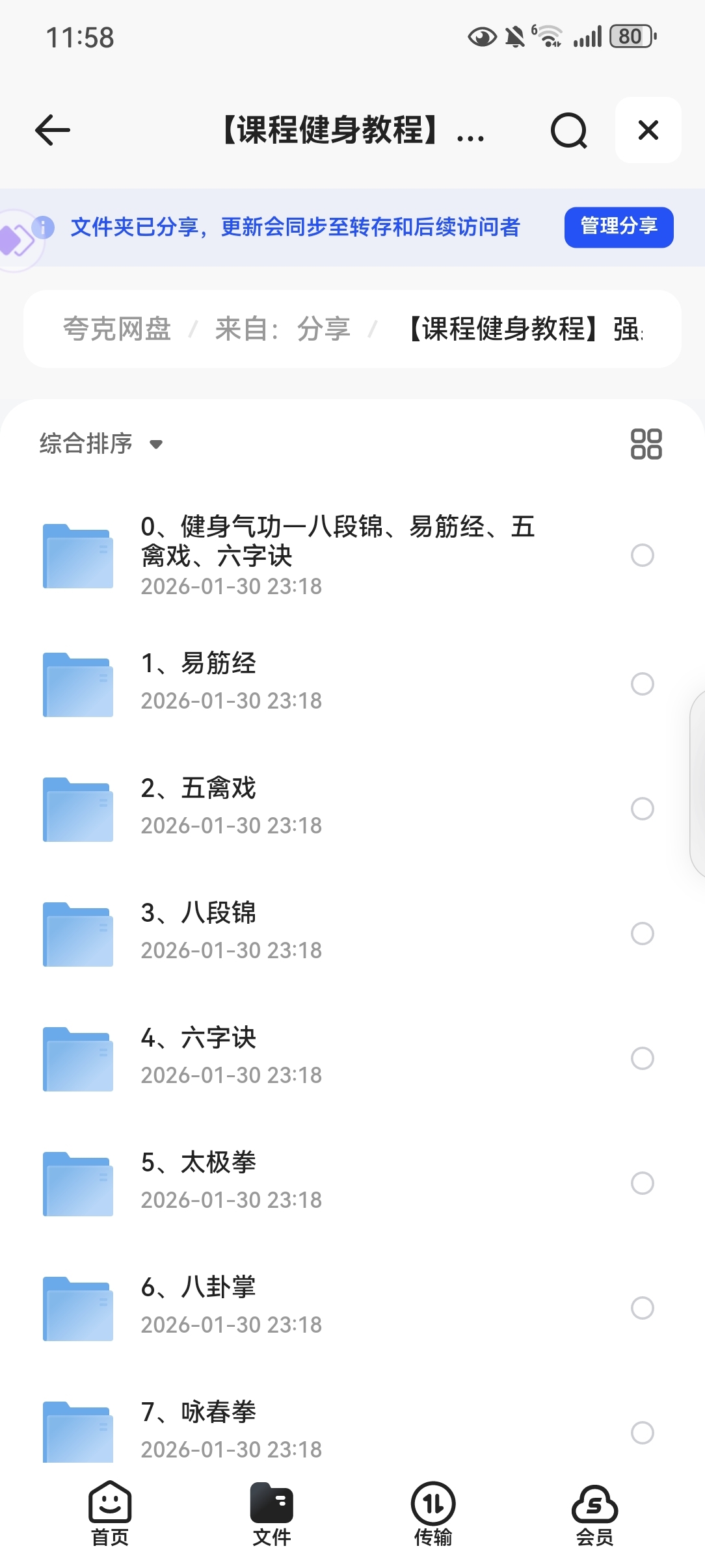The height and width of the screenshot is (1568, 705).
Task: Switch to the 首页 tab
Action: pos(110,1514)
